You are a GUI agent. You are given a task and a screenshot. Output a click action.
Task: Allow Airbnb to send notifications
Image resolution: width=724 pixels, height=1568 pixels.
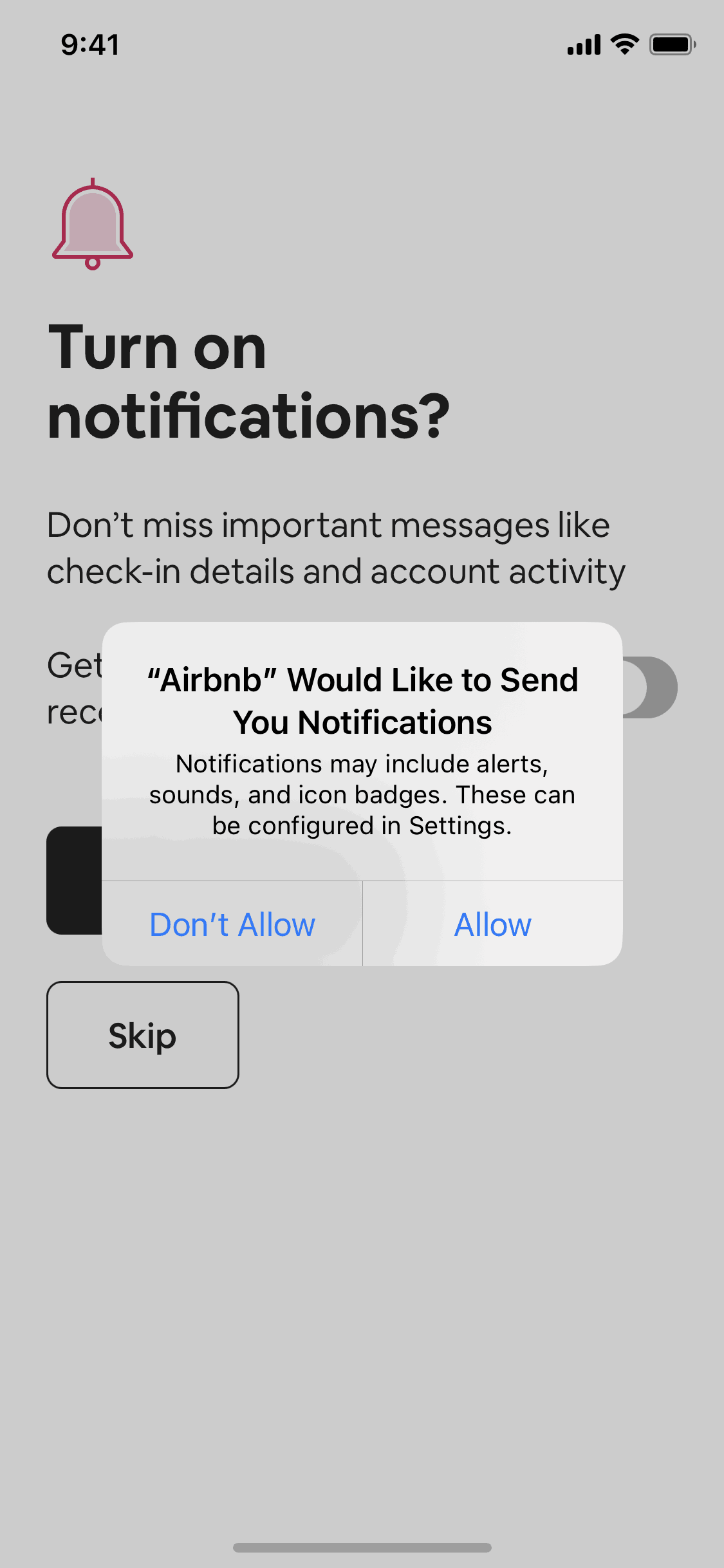point(492,924)
